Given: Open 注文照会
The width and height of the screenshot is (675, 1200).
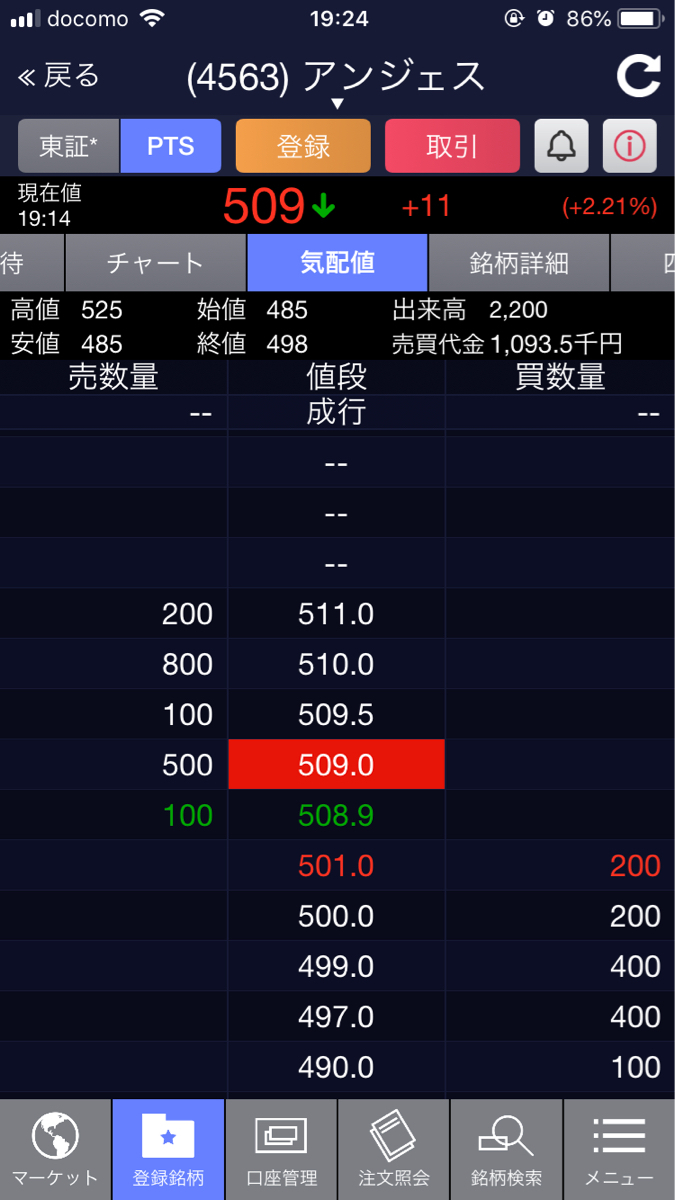Looking at the screenshot, I should pos(394,1150).
